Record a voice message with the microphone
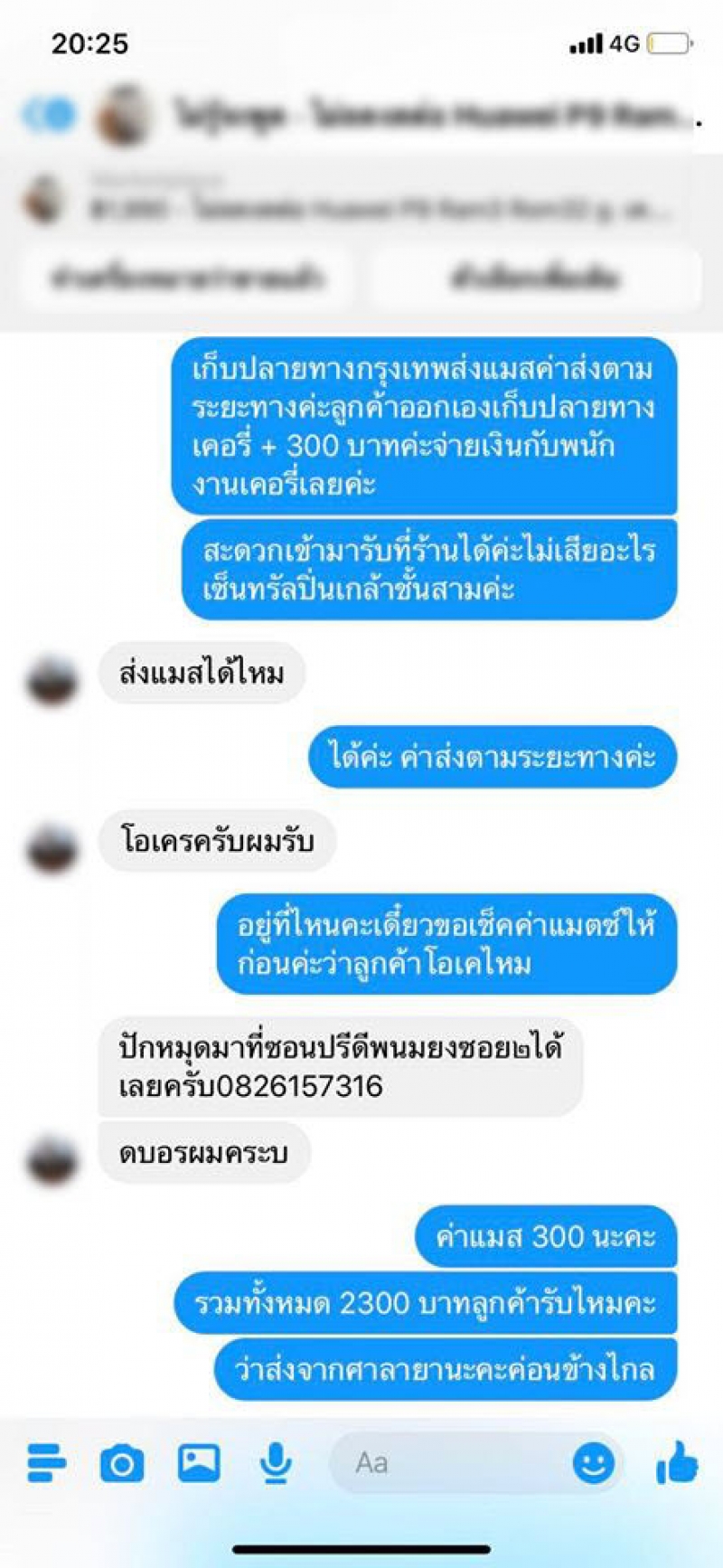This screenshot has width=723, height=1568. pyautogui.click(x=275, y=1462)
